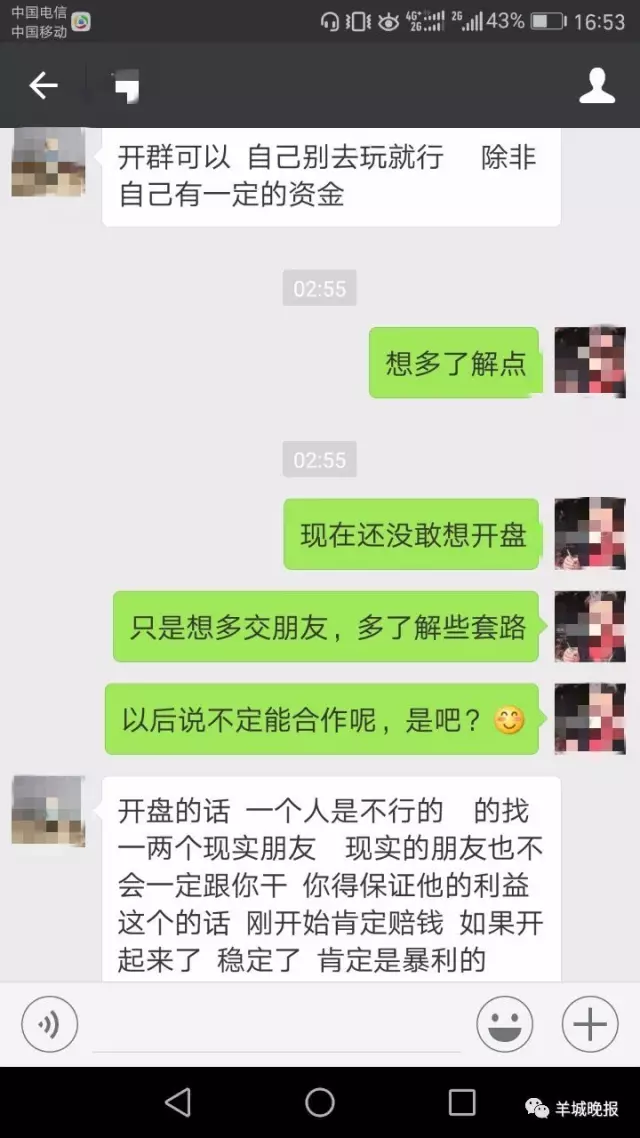This screenshot has height=1138, width=640.
Task: Switch to voice message input
Action: [49, 1025]
